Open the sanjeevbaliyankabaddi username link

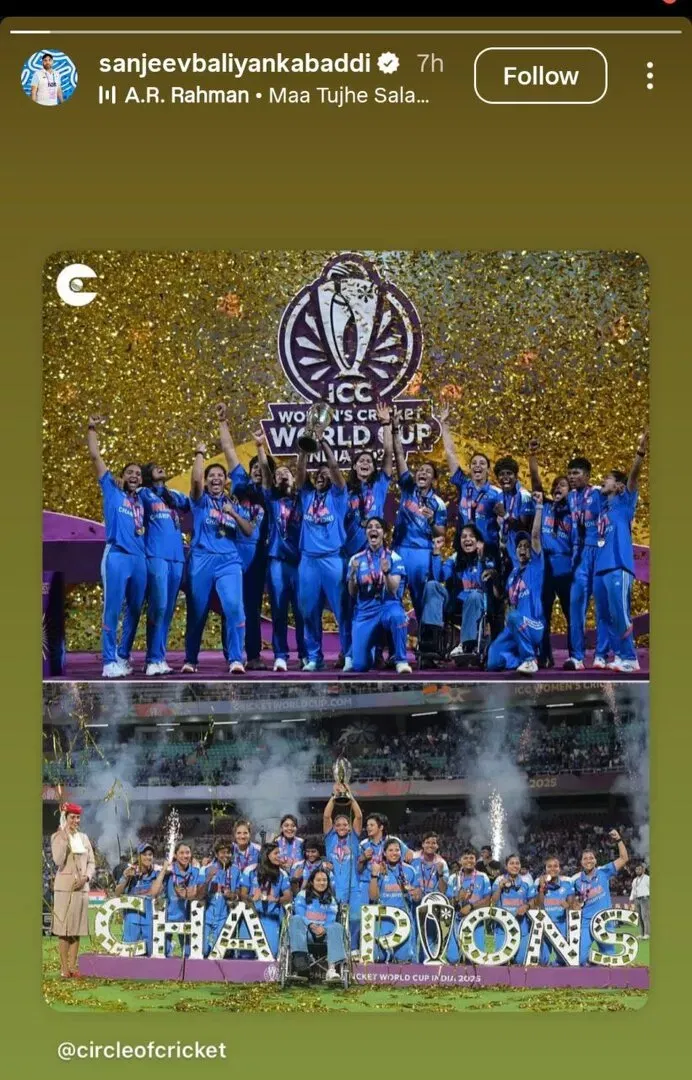[x=236, y=63]
